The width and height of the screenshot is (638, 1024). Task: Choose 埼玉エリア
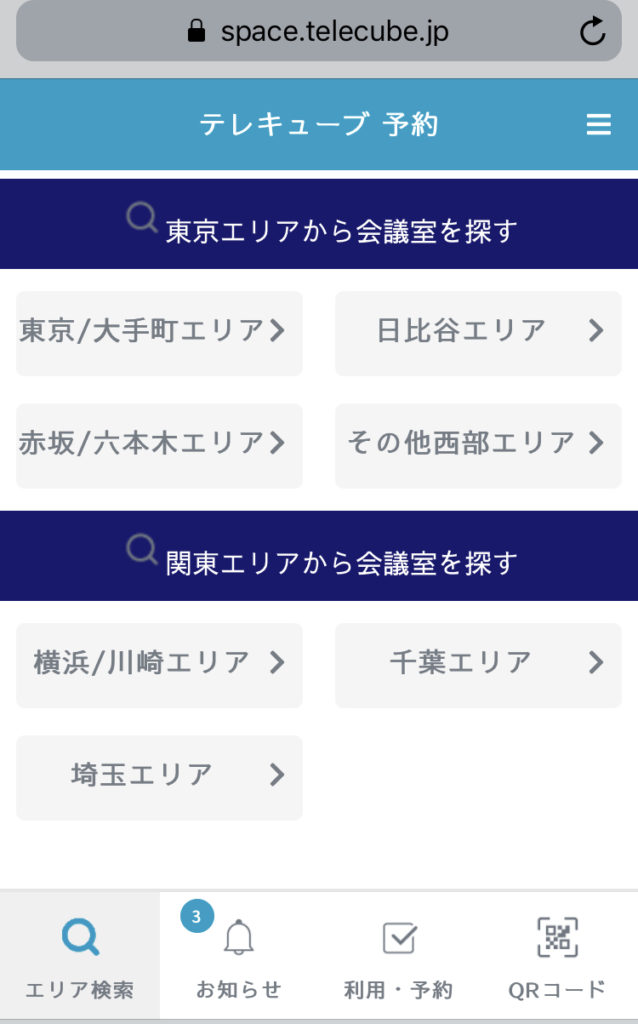pyautogui.click(x=159, y=777)
